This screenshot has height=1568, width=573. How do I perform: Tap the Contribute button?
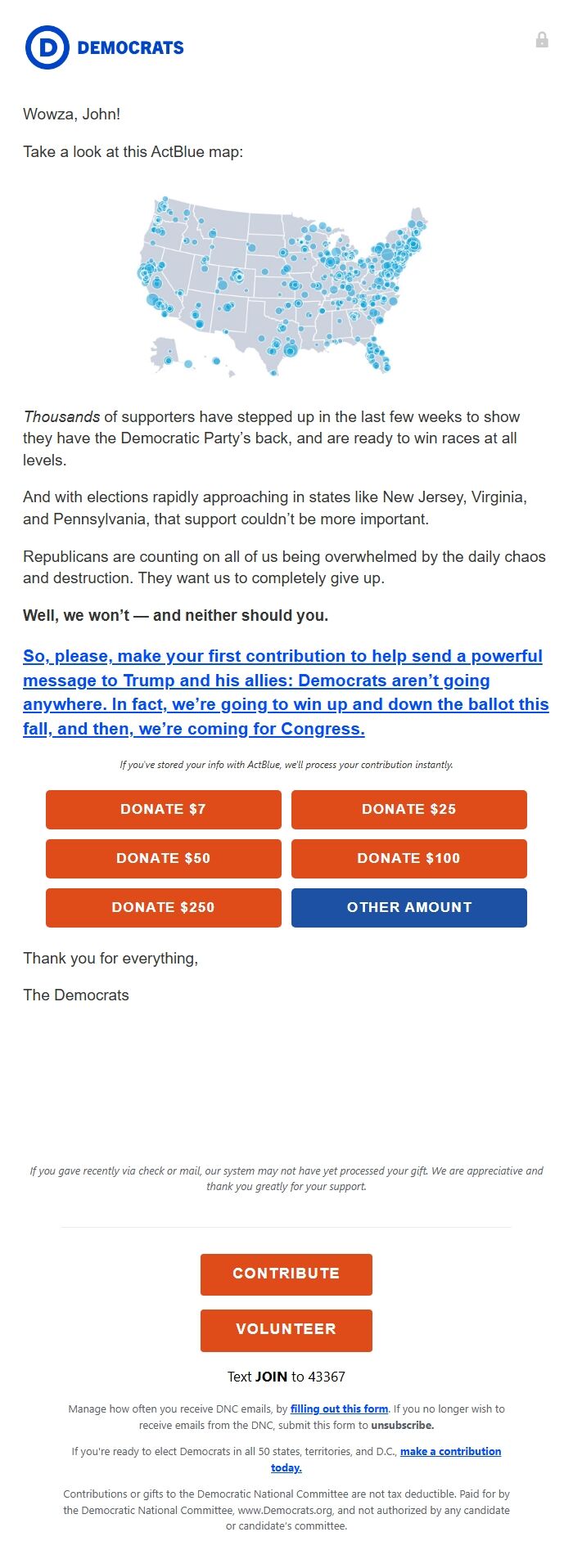point(286,1274)
